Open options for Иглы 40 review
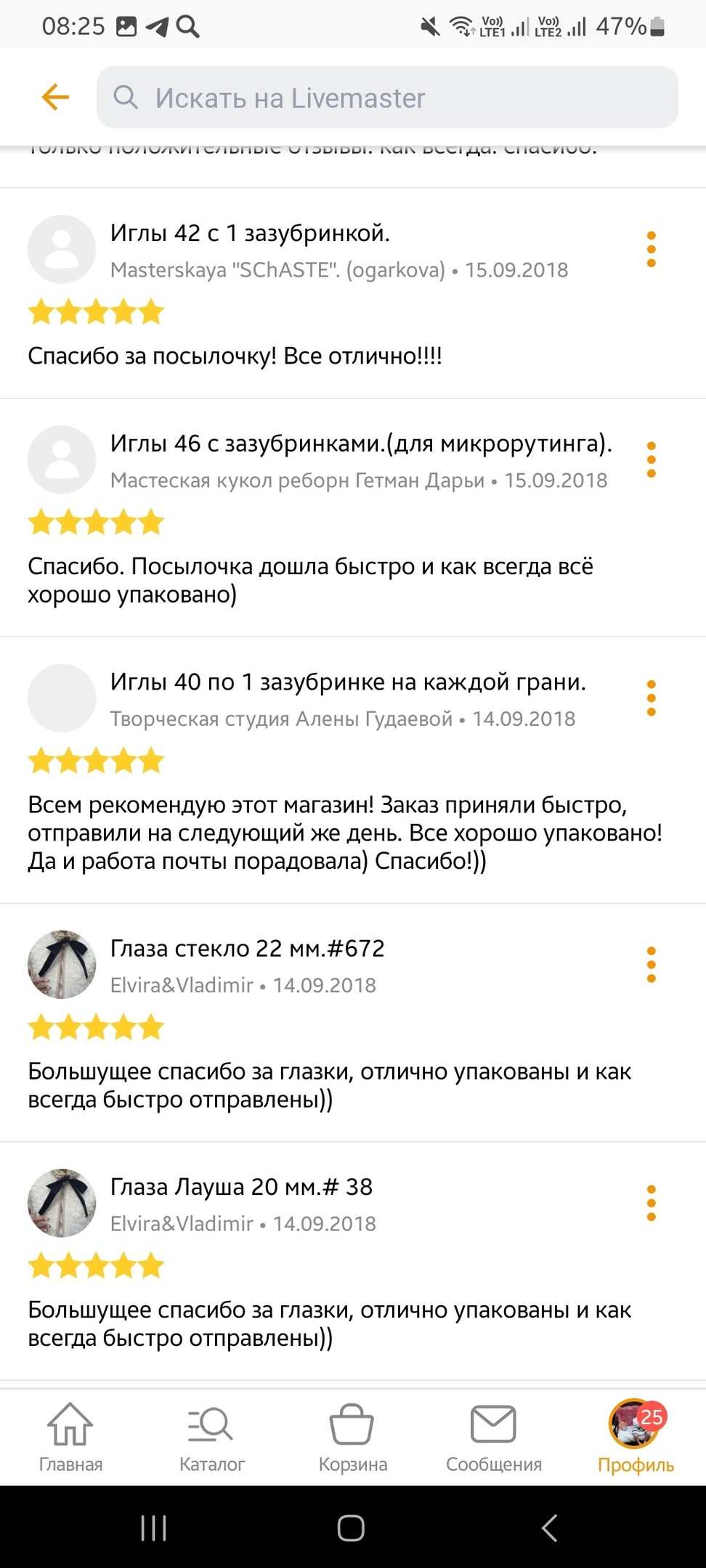The width and height of the screenshot is (706, 1568). (x=651, y=698)
